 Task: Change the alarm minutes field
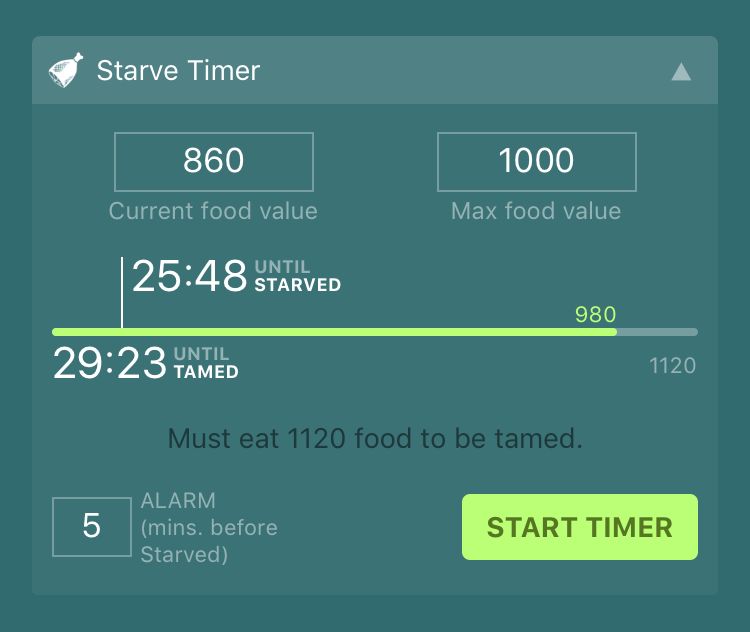click(x=91, y=527)
